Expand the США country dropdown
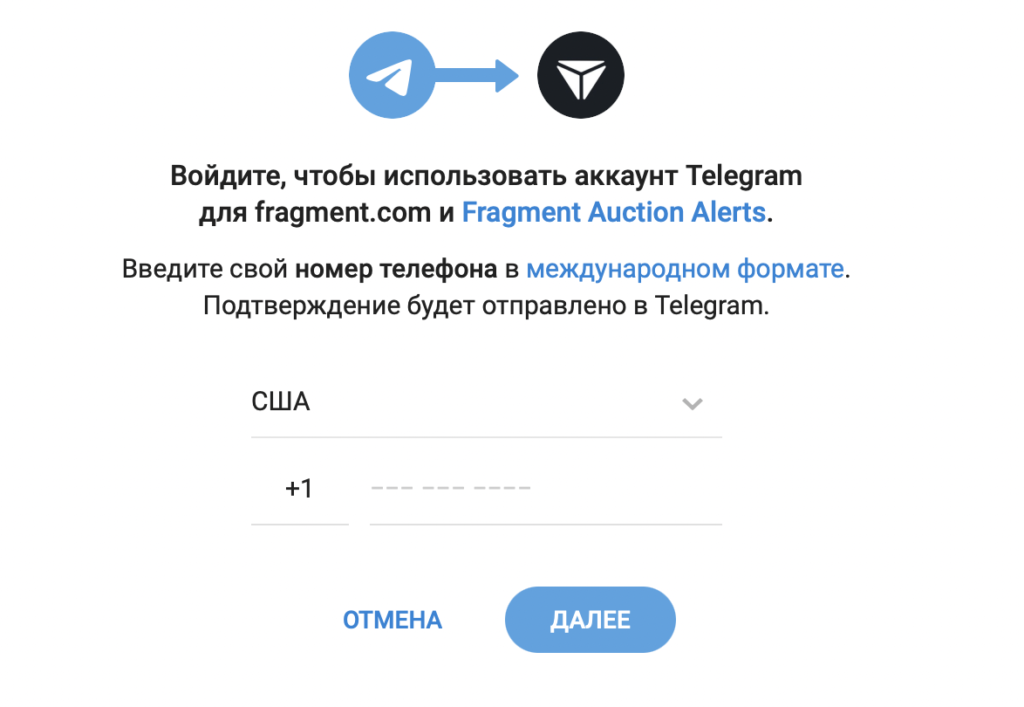Viewport: 1024px width, 707px height. (486, 403)
